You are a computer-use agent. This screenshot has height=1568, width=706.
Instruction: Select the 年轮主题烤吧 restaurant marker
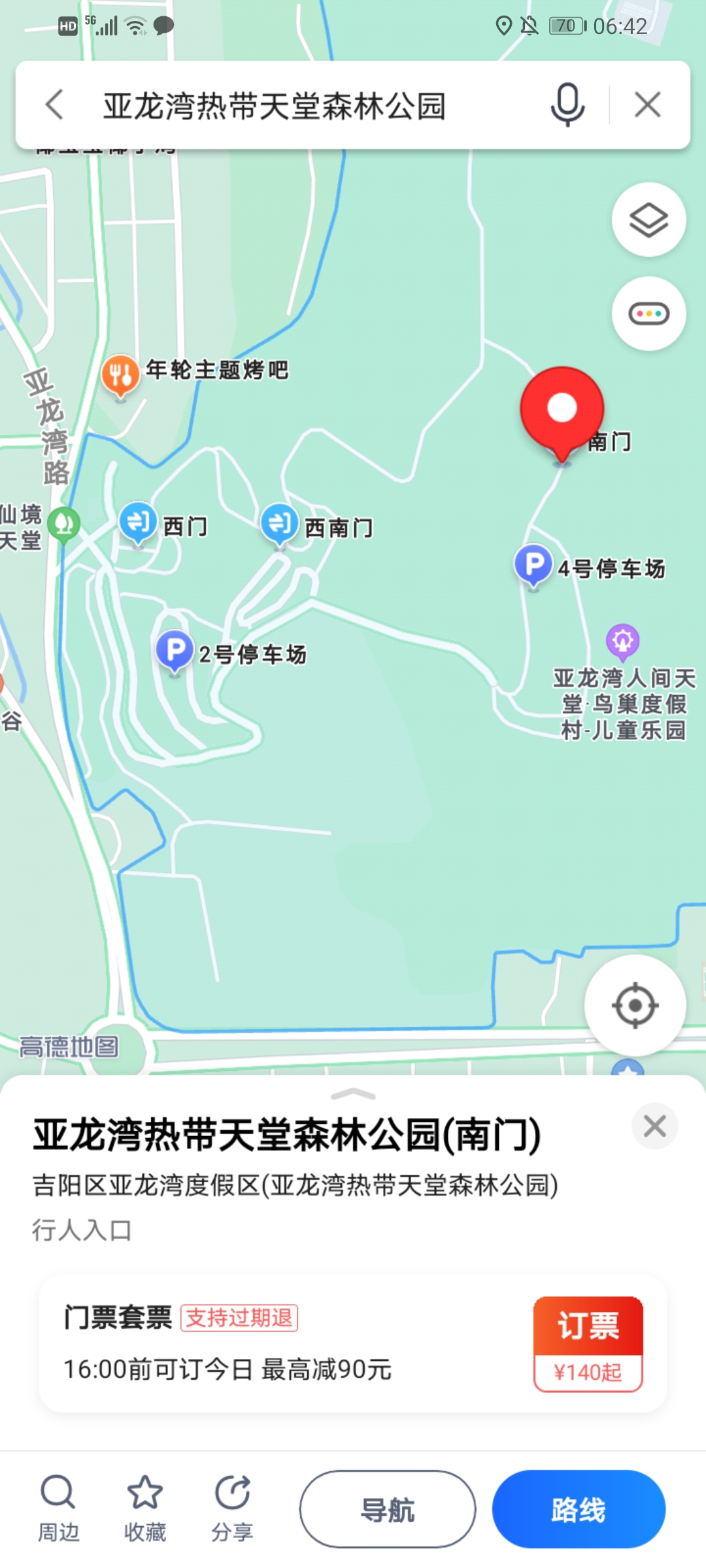coord(121,375)
